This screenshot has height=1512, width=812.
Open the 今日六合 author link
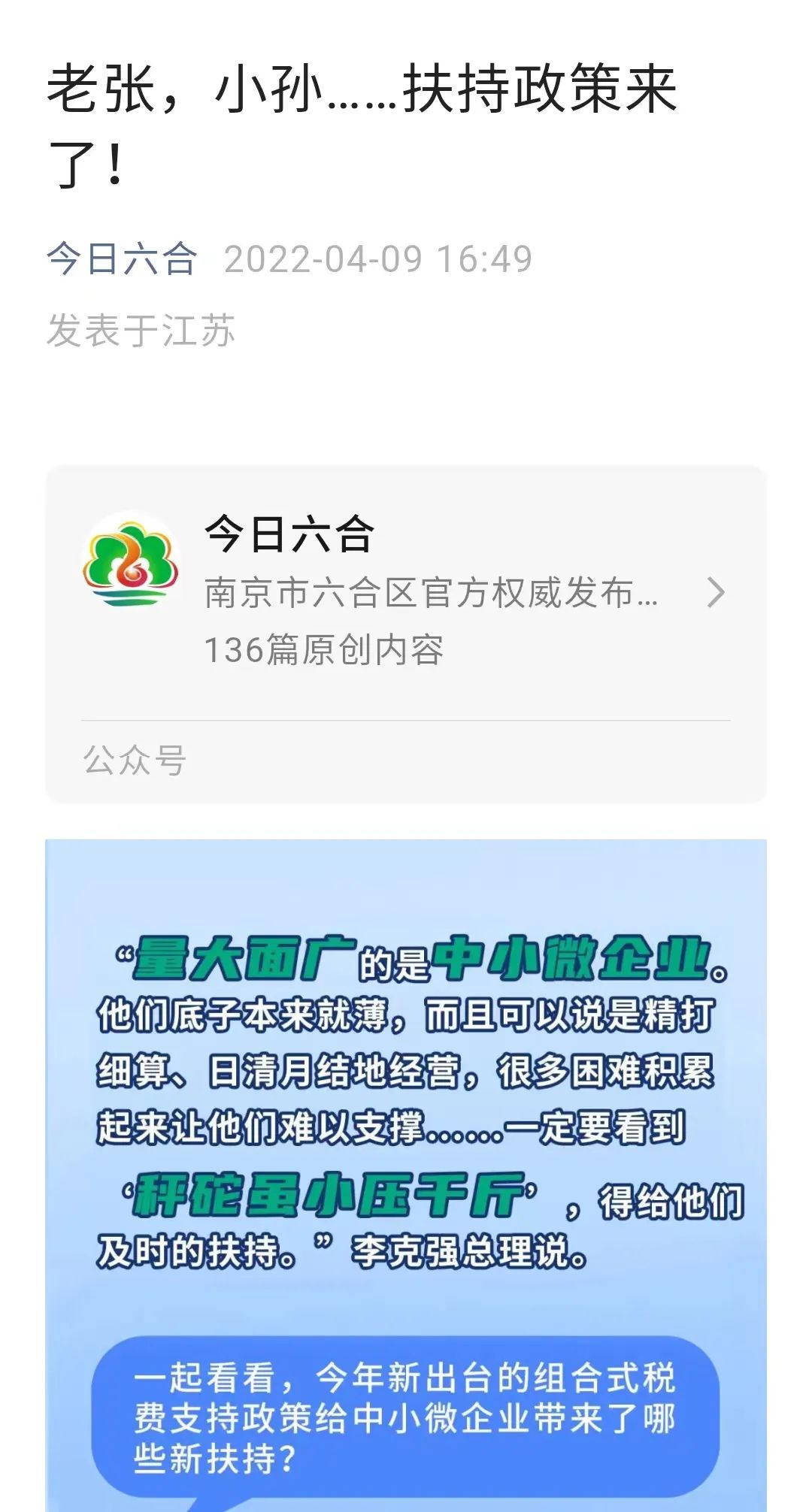122,259
